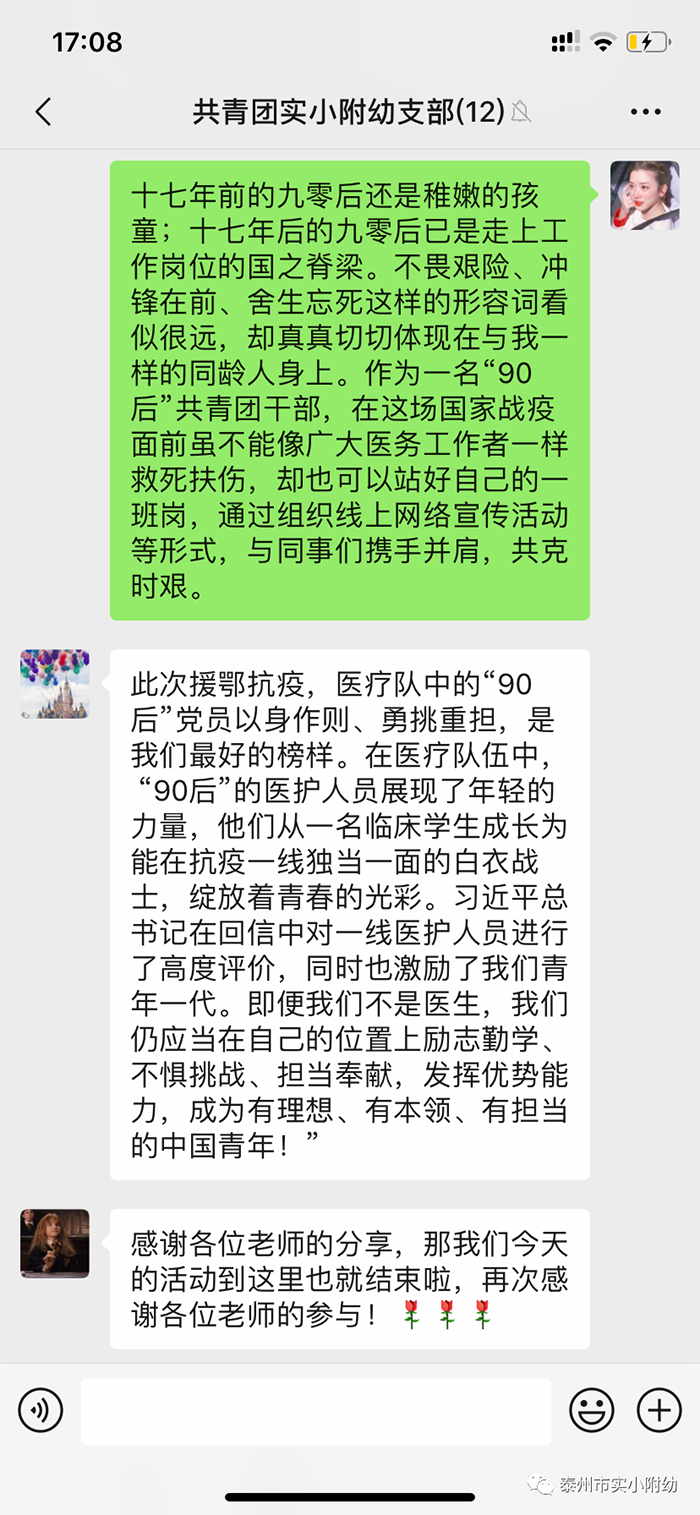
Task: Open the group chat options menu
Action: coord(646,112)
